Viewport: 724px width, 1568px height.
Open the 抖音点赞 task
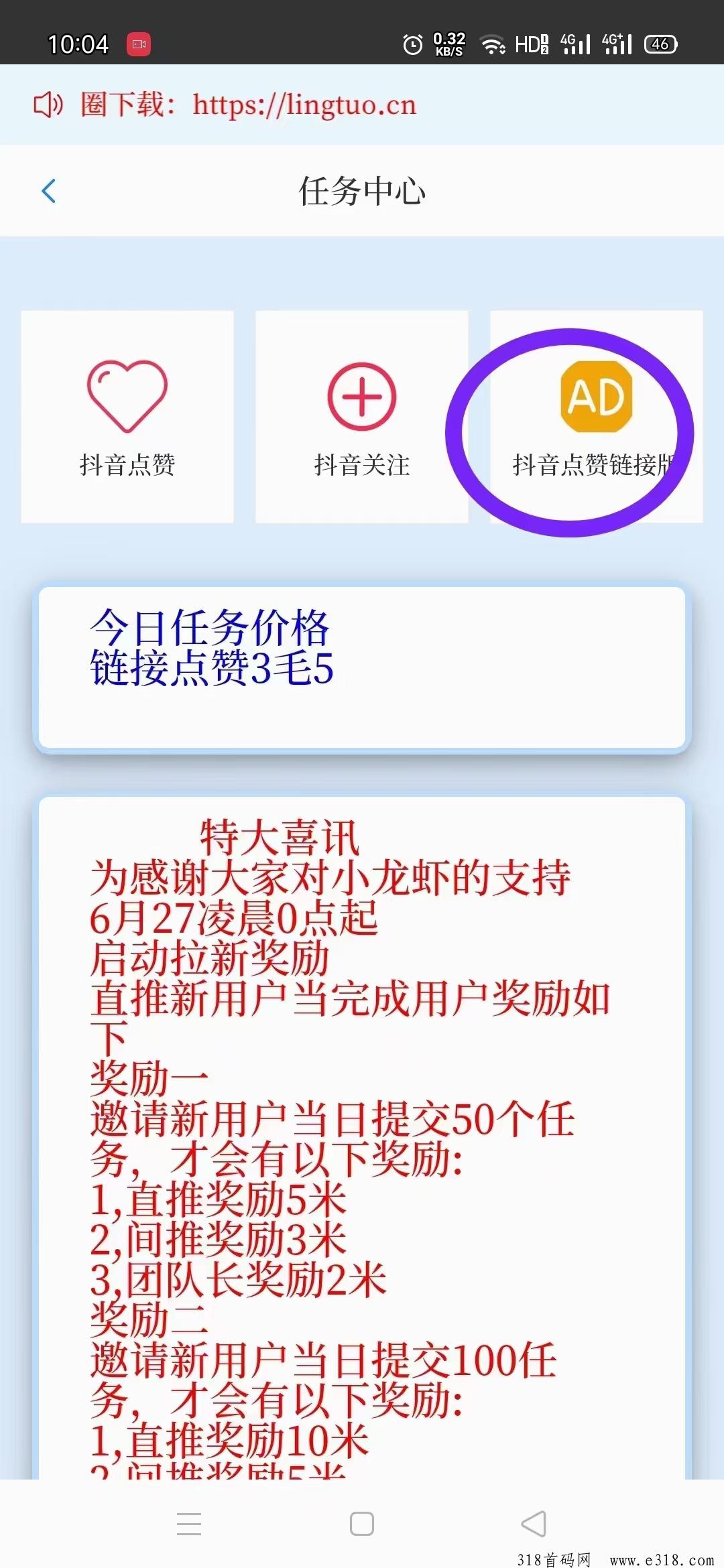(127, 416)
